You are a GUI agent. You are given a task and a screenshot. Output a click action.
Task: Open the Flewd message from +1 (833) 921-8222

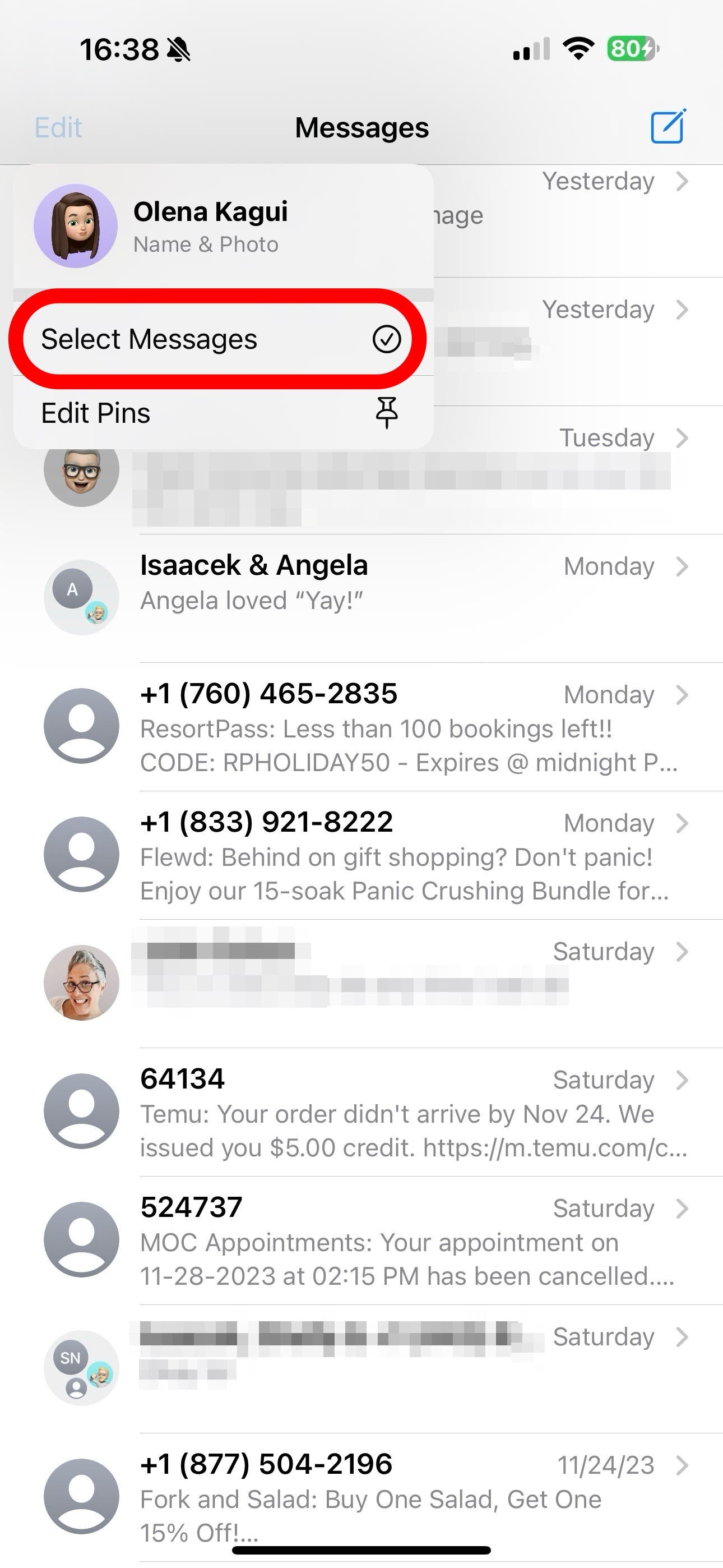click(361, 855)
